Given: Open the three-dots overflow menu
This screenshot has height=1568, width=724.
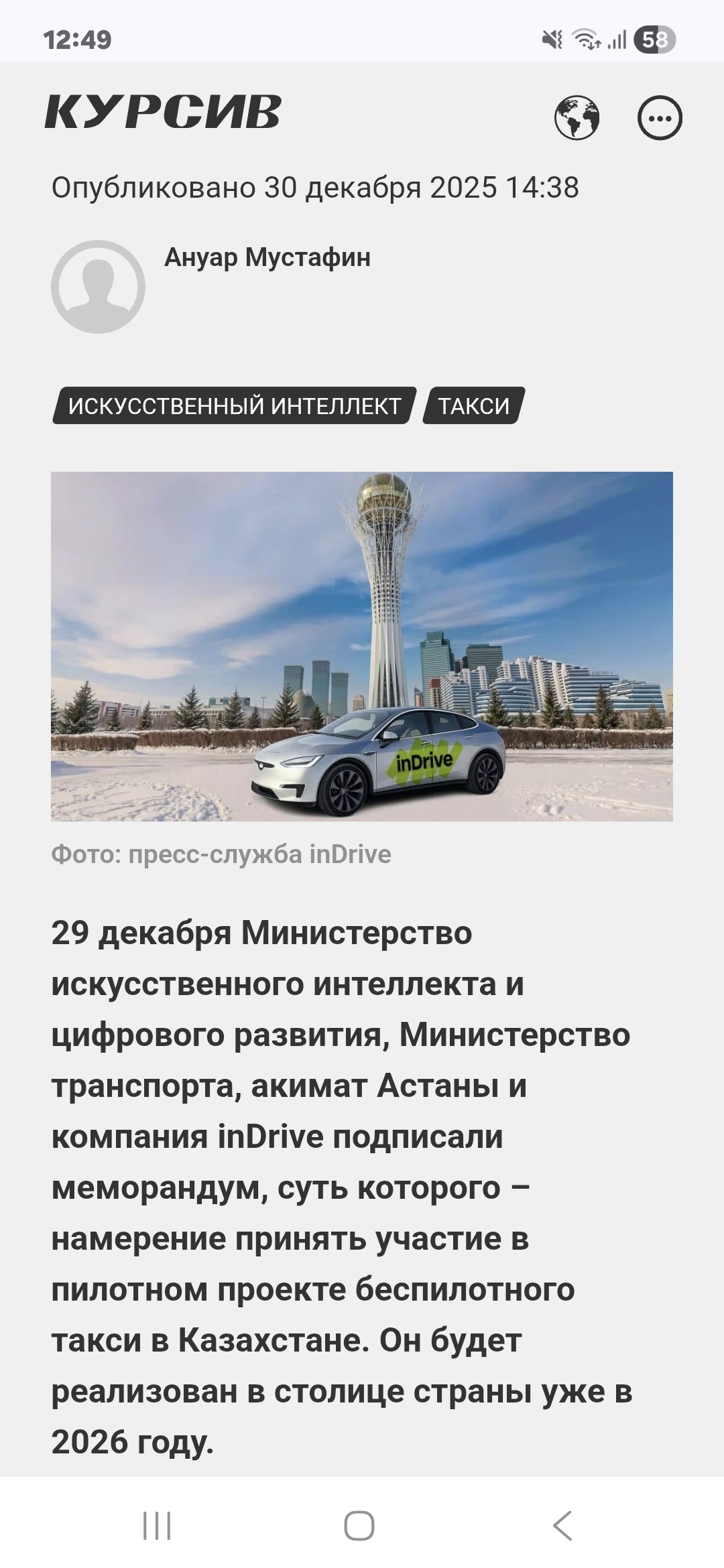Looking at the screenshot, I should (x=660, y=118).
